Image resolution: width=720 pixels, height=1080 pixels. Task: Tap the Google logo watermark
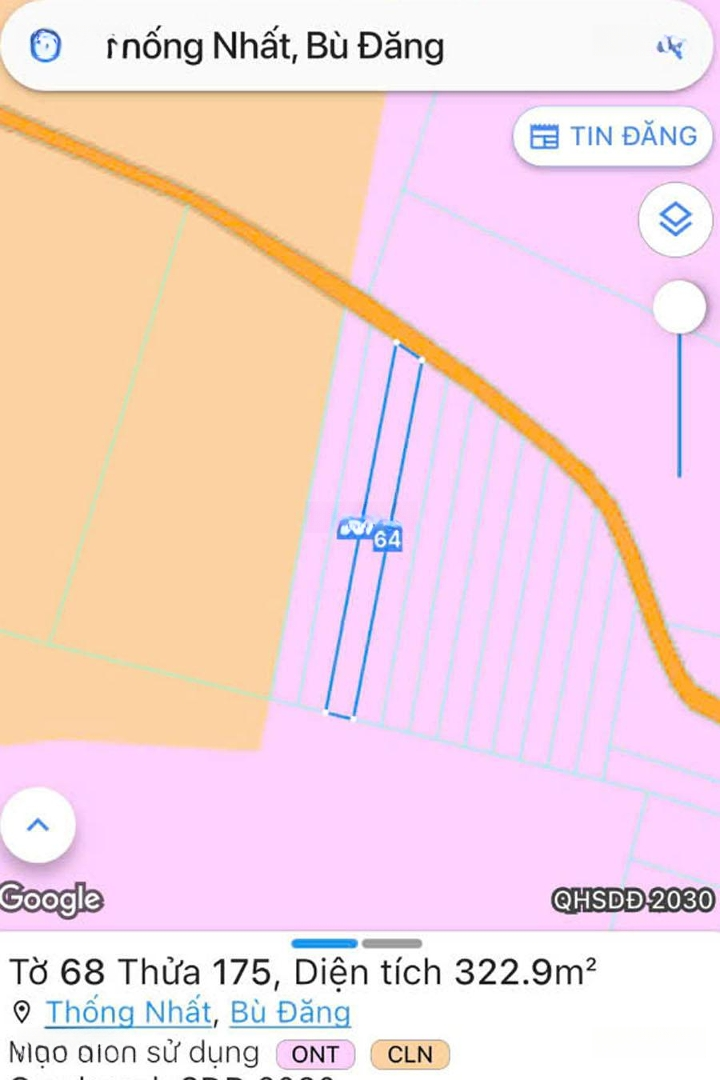pos(50,900)
